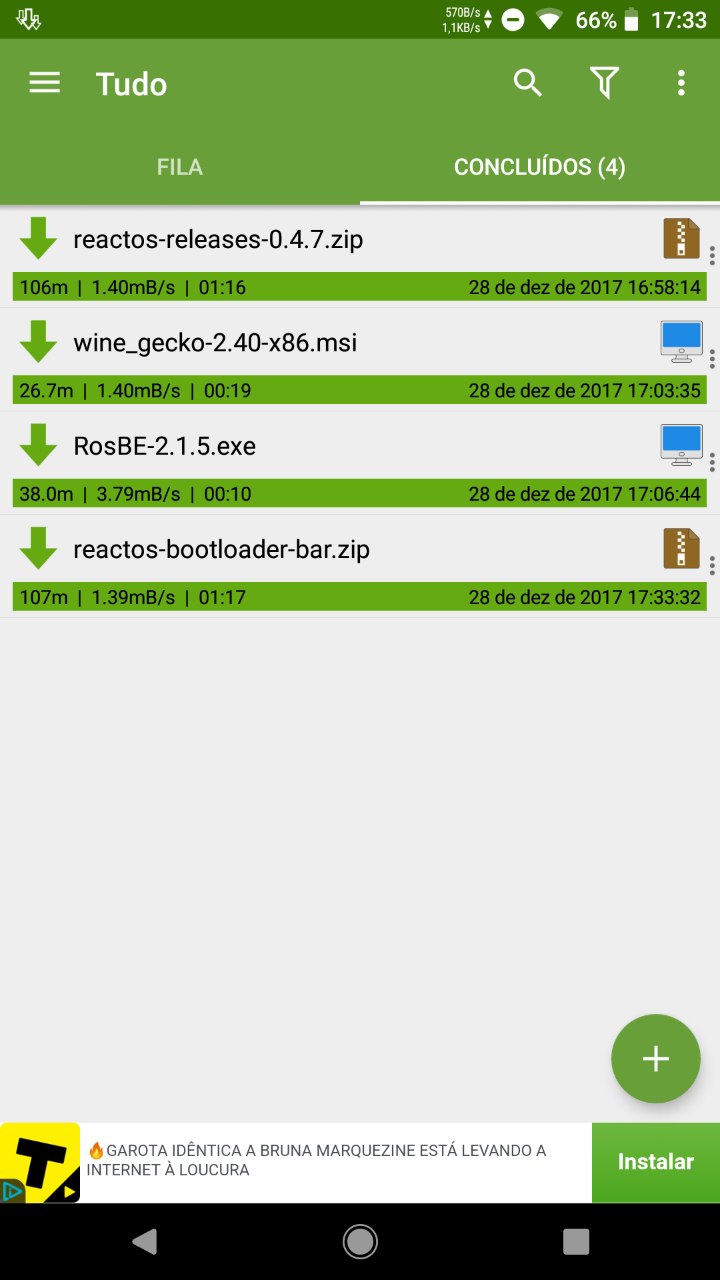Image resolution: width=720 pixels, height=1280 pixels.
Task: Open options dots for RosBE-2.1.5.exe
Action: [712, 461]
